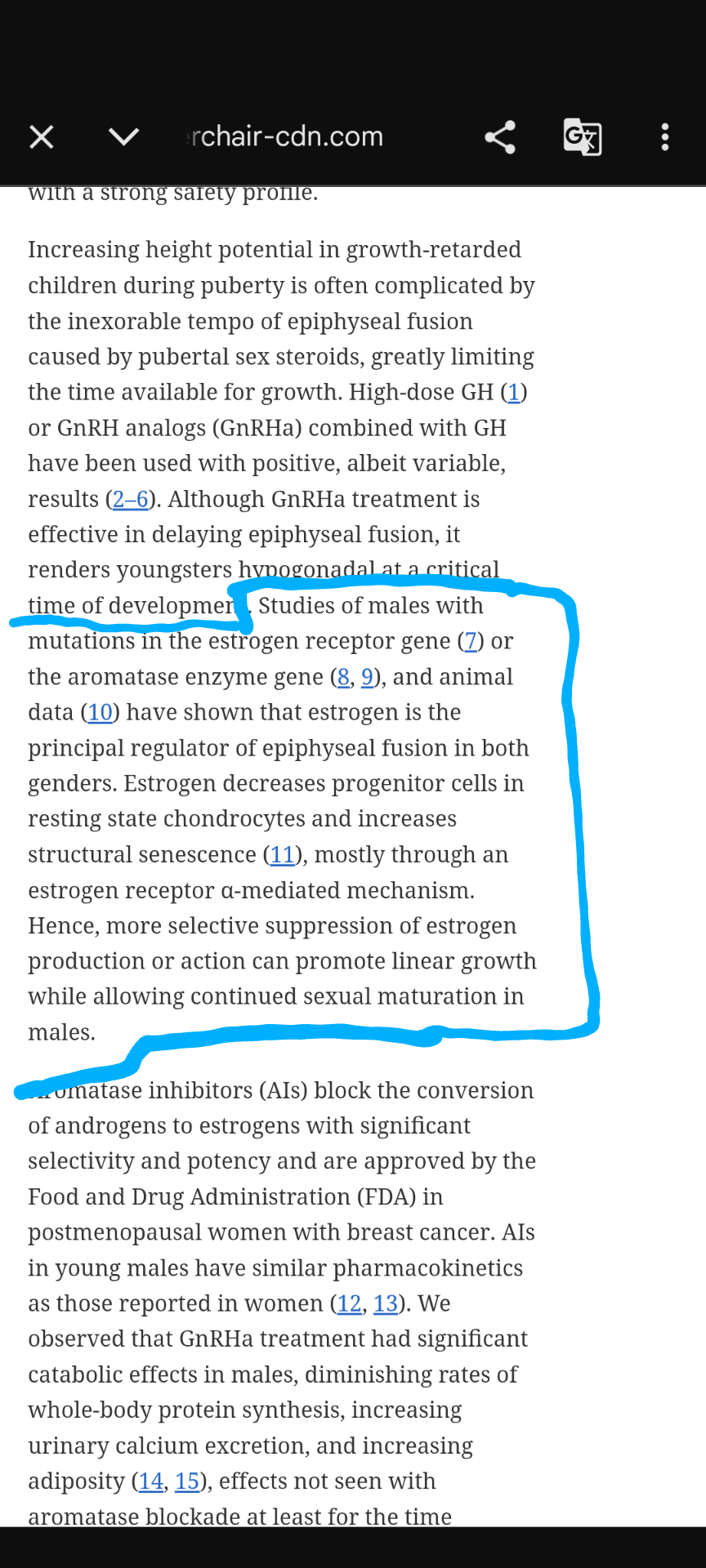Open citation 8 reference
The image size is (706, 1568).
(343, 678)
